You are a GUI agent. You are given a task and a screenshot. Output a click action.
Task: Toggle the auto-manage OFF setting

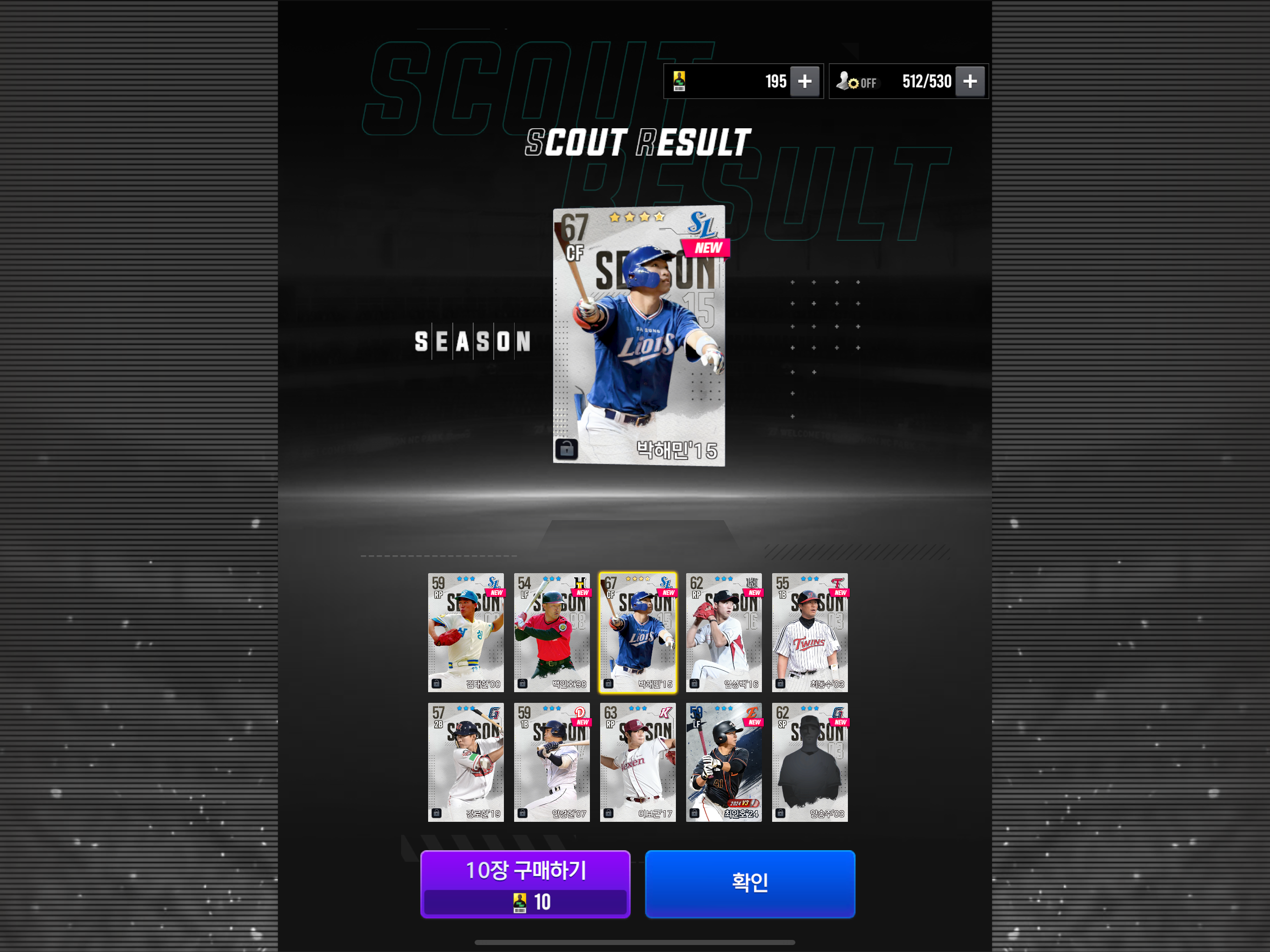[856, 81]
